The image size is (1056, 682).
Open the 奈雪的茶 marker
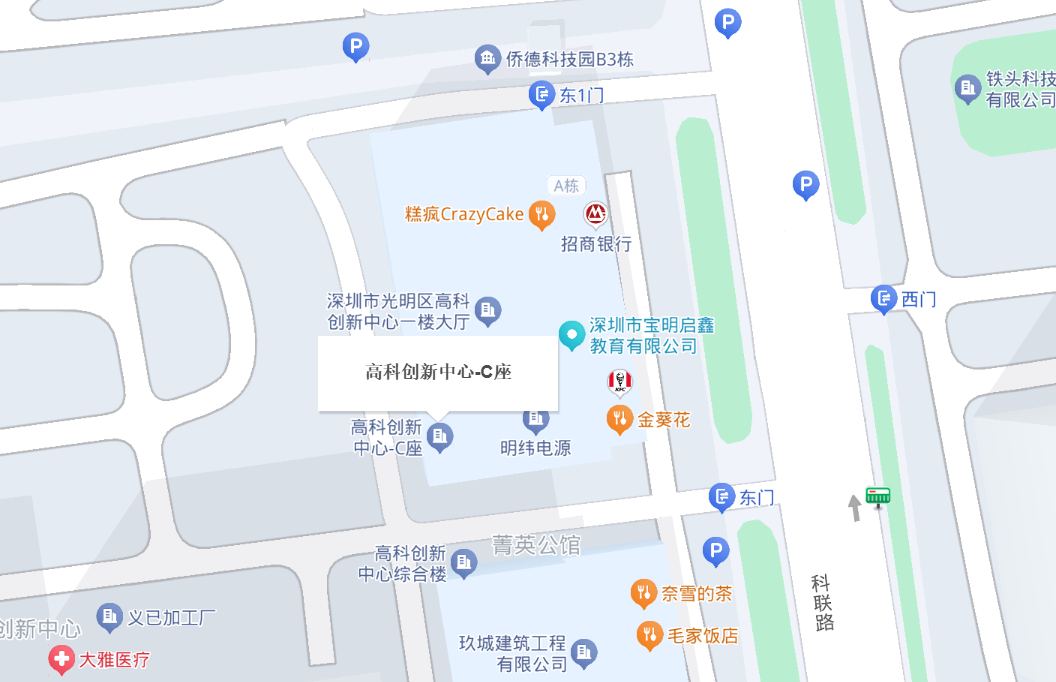tap(644, 594)
